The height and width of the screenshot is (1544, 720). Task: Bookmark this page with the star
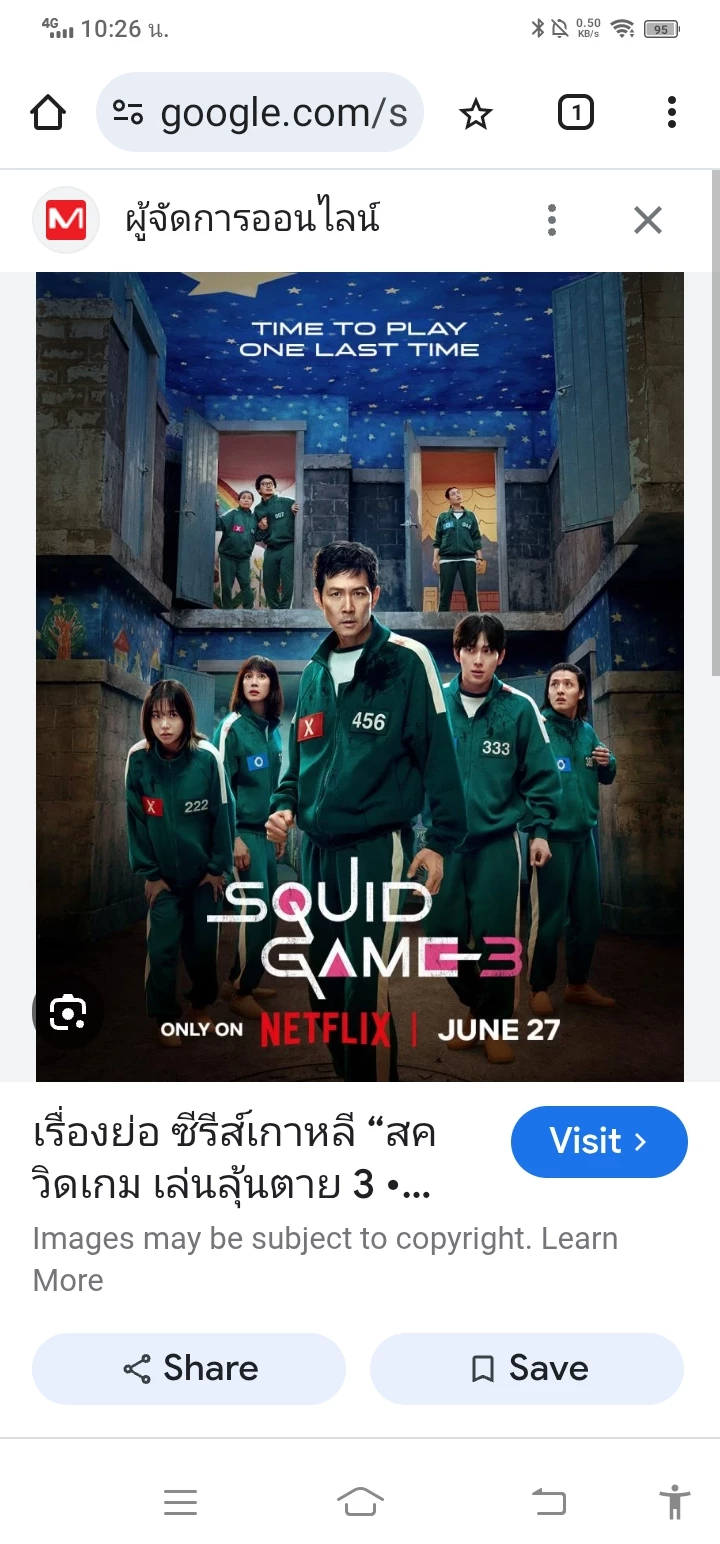475,114
